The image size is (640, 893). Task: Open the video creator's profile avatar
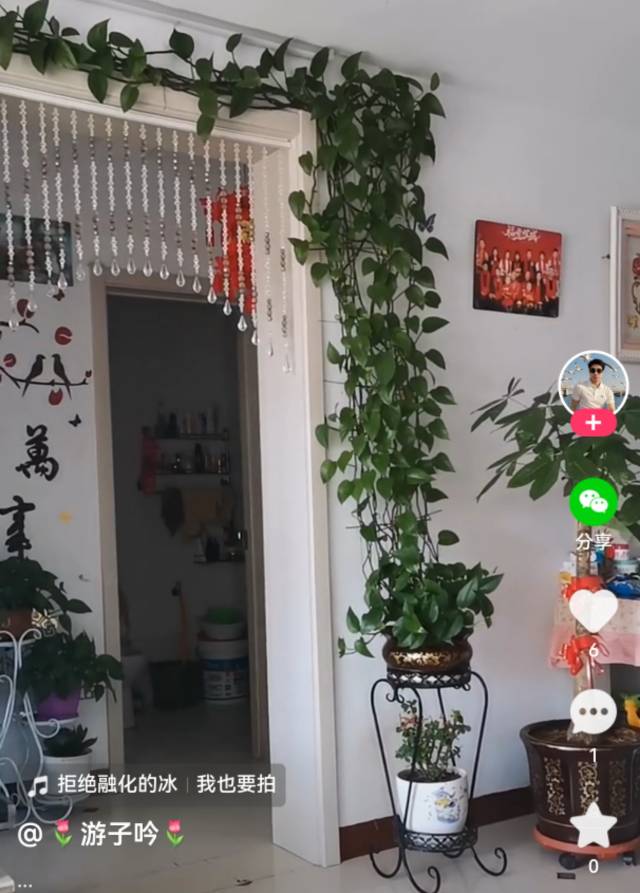[x=593, y=383]
